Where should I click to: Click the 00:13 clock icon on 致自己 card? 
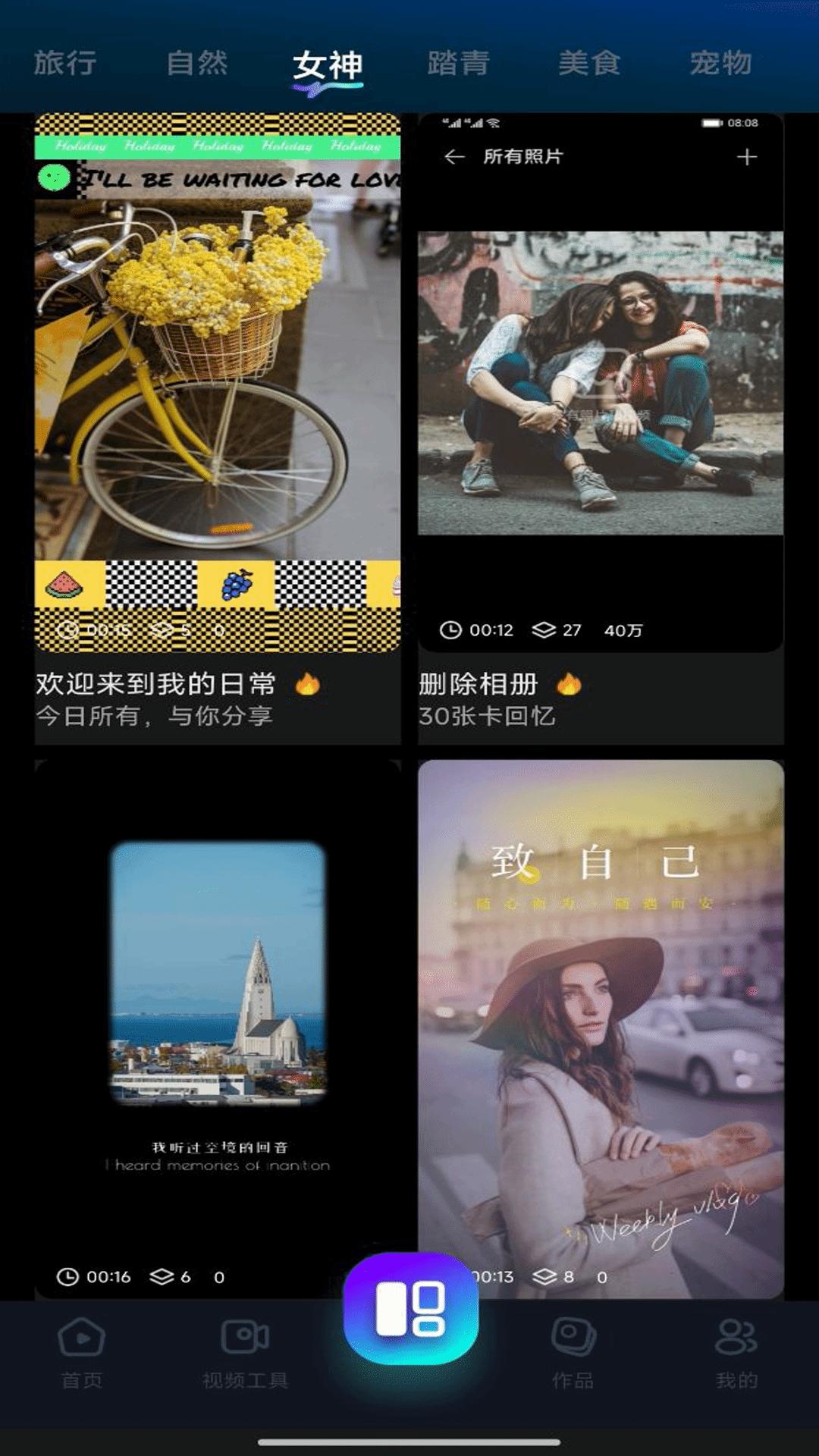click(x=453, y=1277)
